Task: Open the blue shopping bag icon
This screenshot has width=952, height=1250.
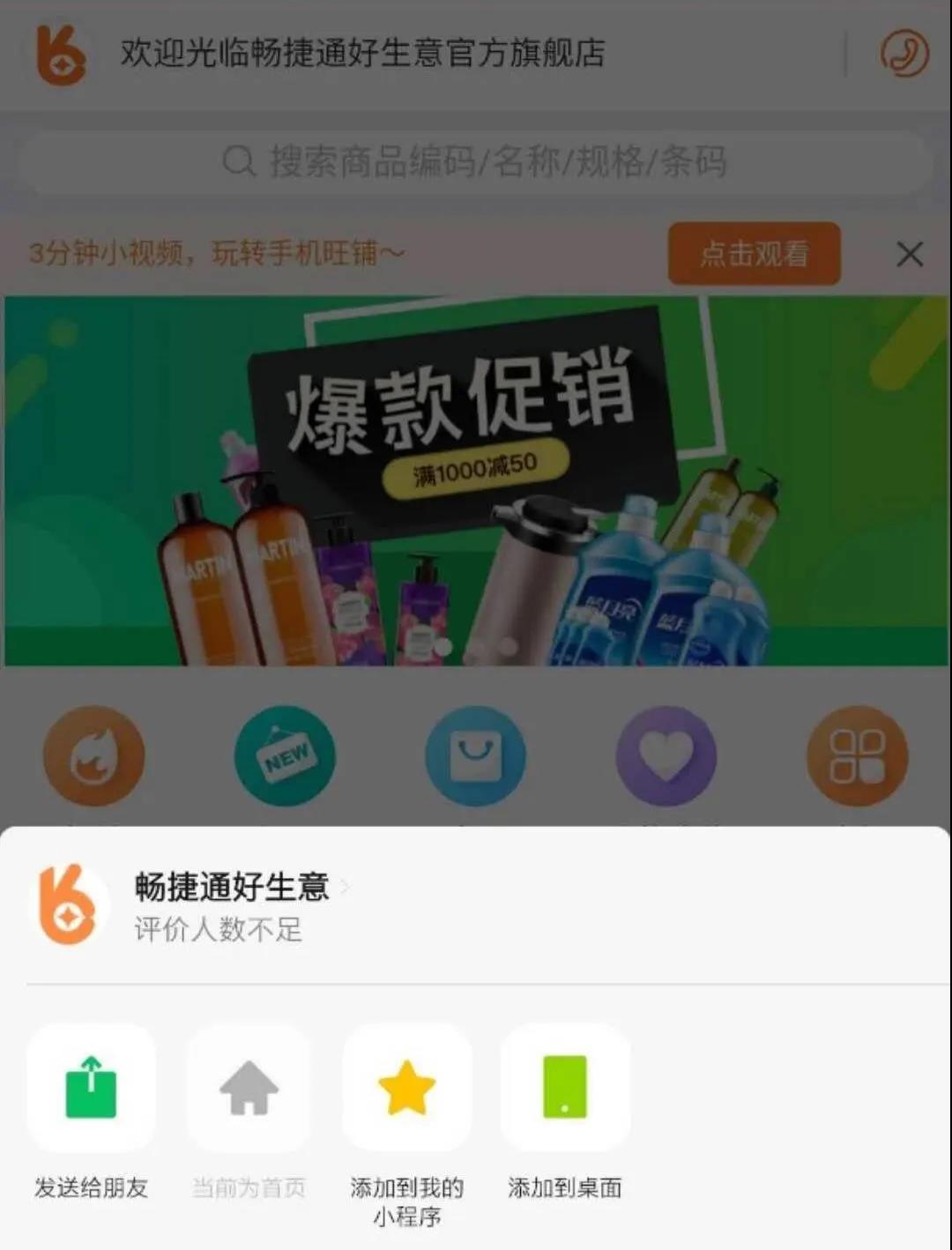Action: [476, 756]
